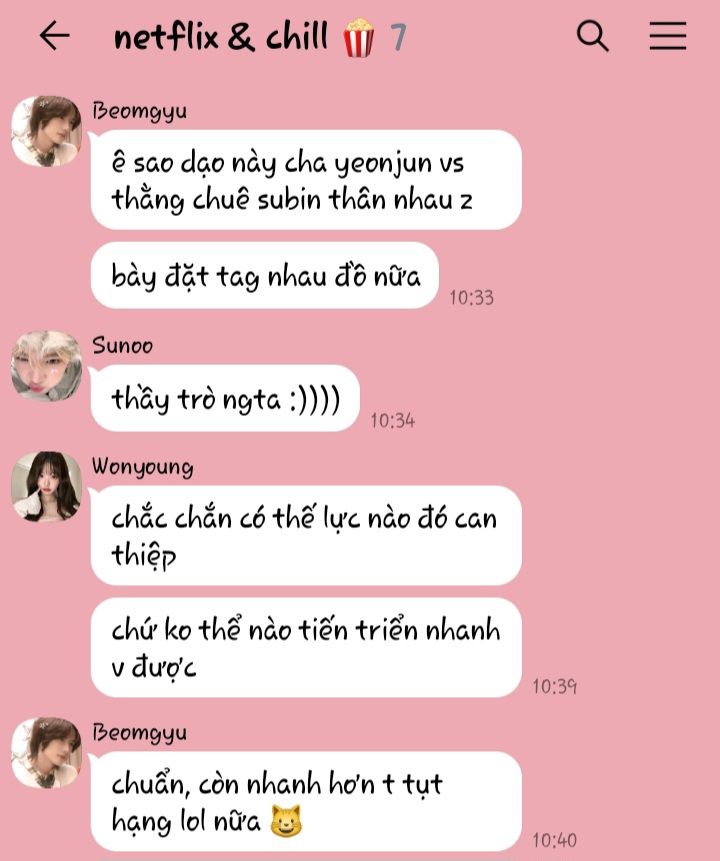The height and width of the screenshot is (861, 720).
Task: Open Sunoo's profile picture
Action: coord(46,366)
